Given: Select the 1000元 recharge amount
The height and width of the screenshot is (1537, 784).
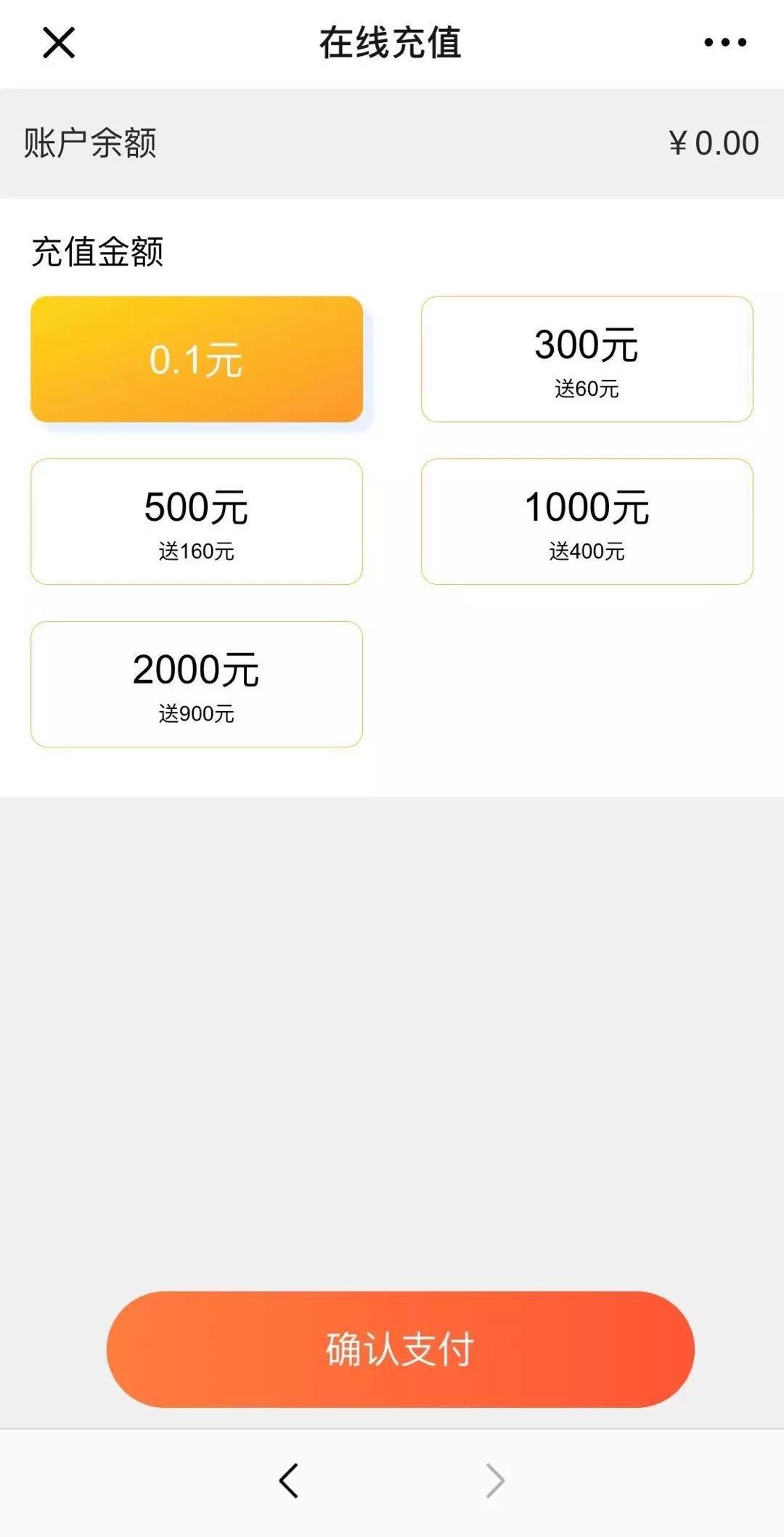Looking at the screenshot, I should point(587,522).
